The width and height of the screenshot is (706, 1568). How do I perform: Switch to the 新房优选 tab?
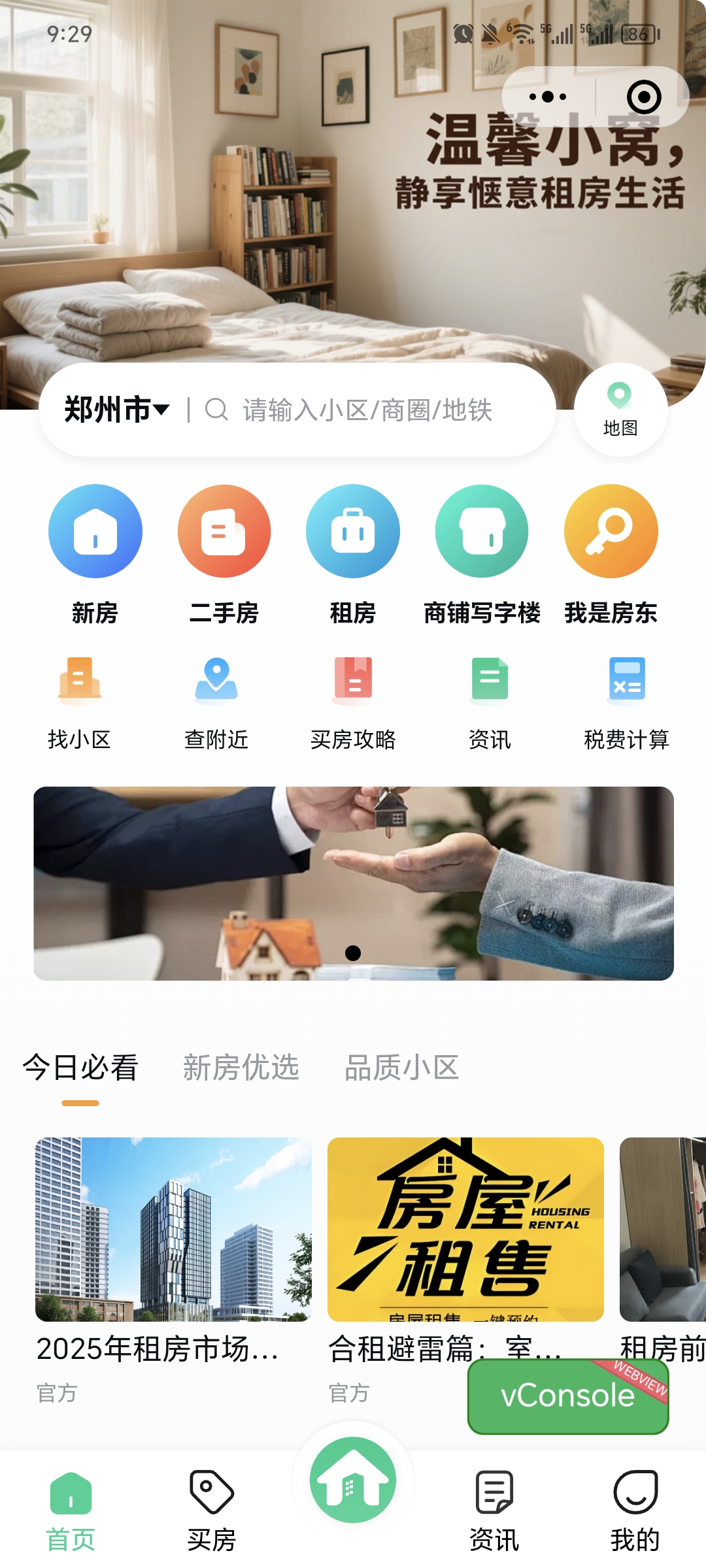point(241,1068)
